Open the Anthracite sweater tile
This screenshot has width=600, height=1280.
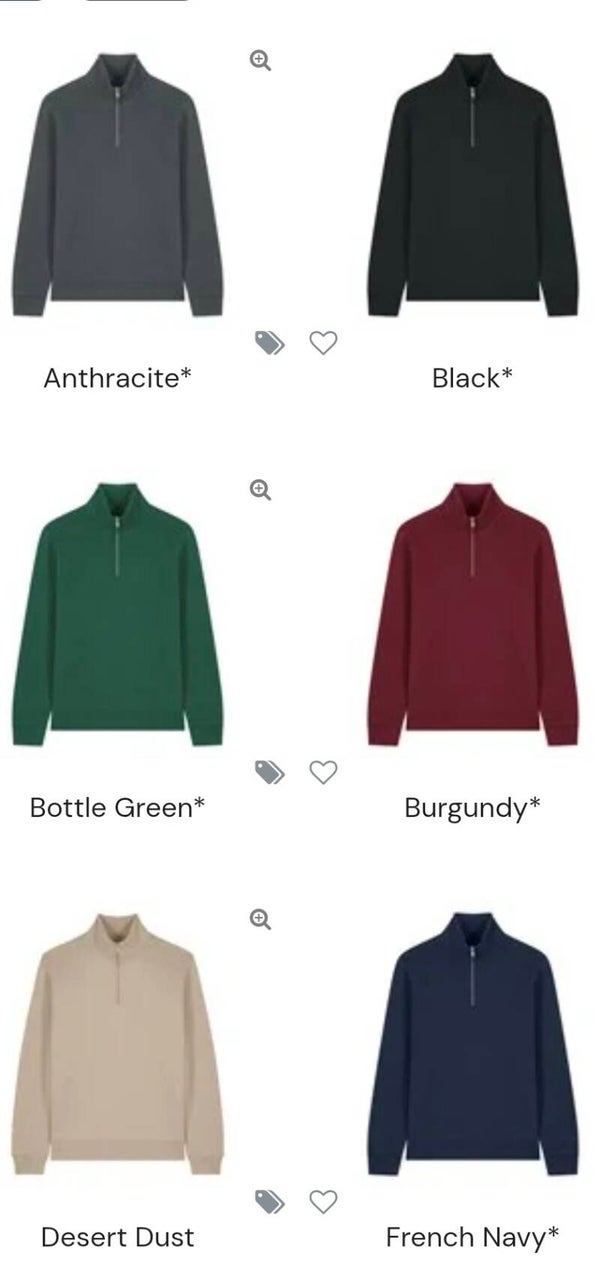pos(118,185)
